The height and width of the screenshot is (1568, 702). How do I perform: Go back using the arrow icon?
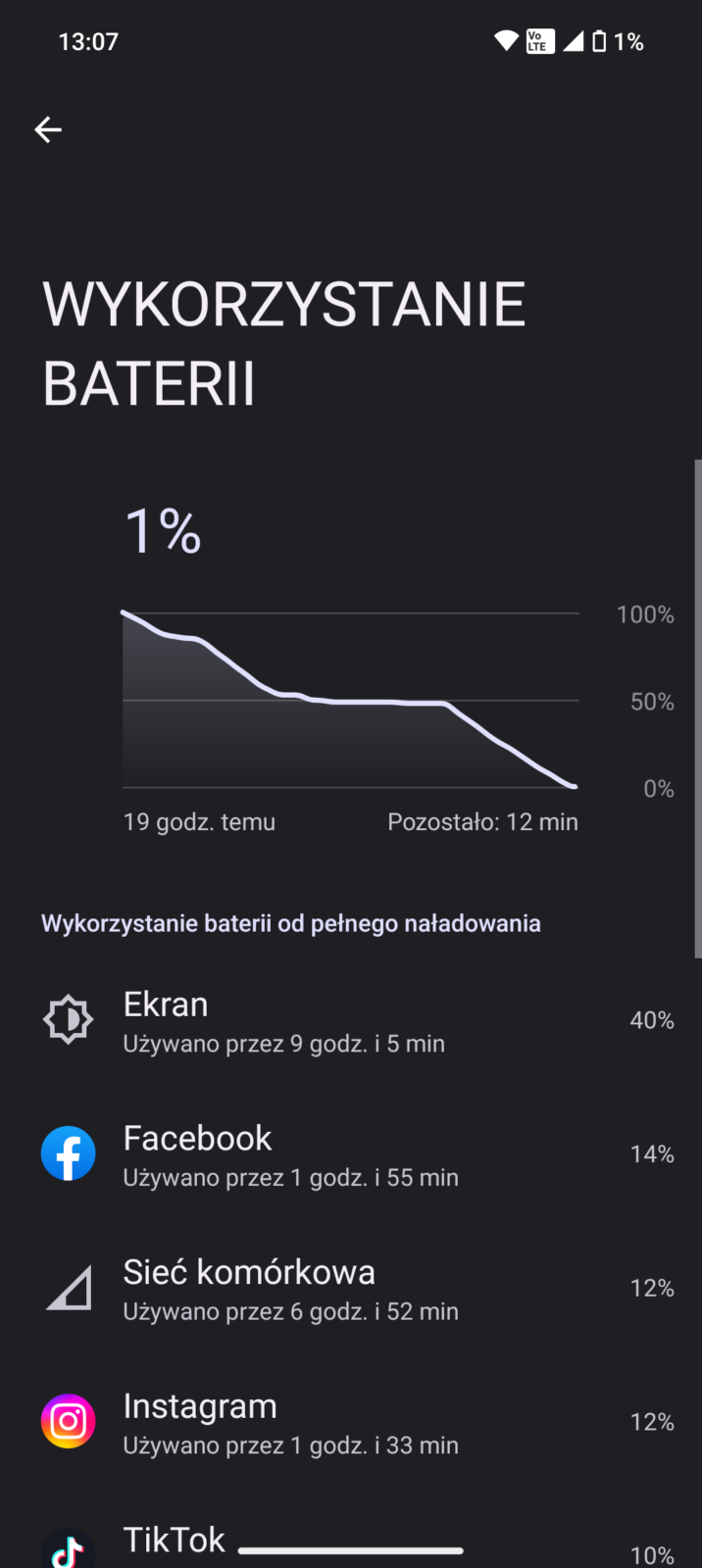point(48,129)
